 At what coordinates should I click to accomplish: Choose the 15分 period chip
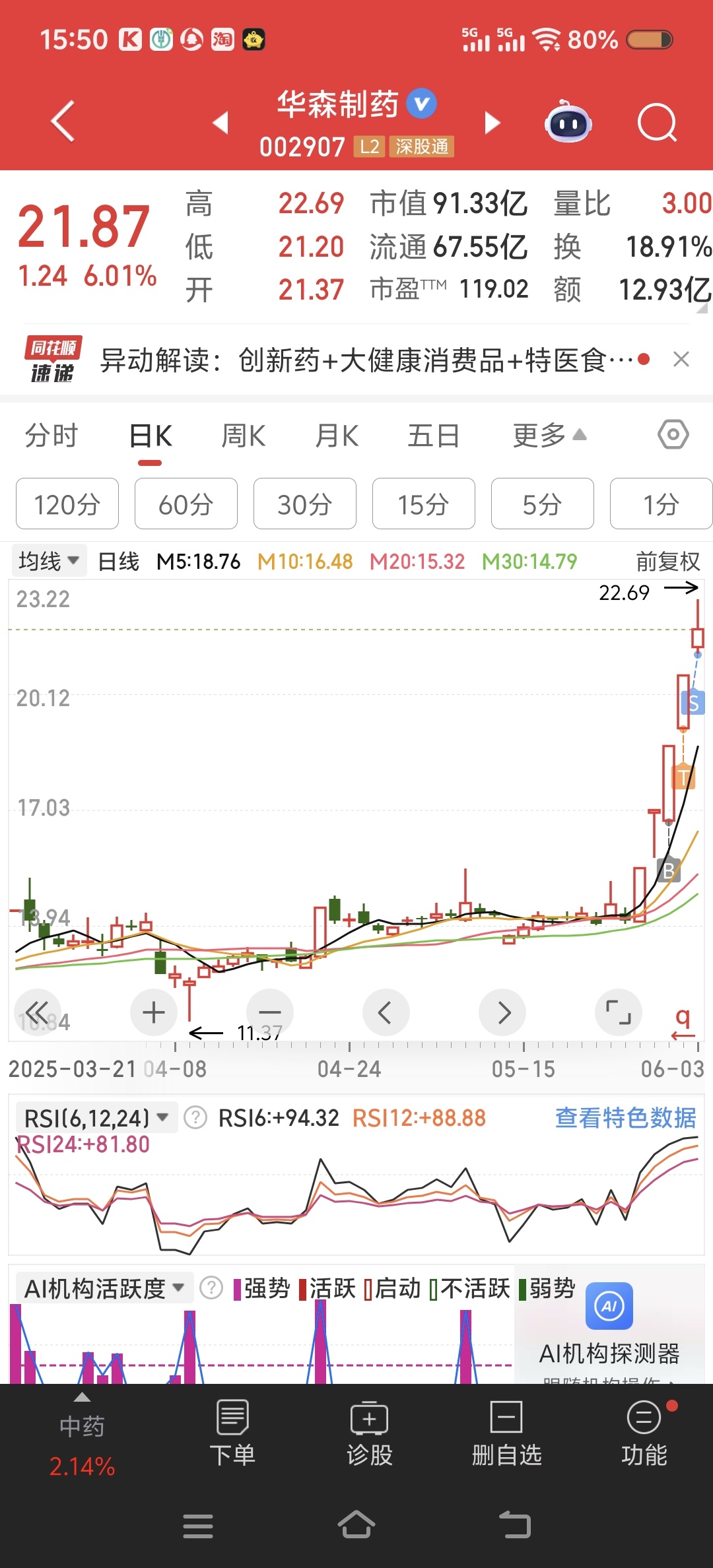[423, 504]
